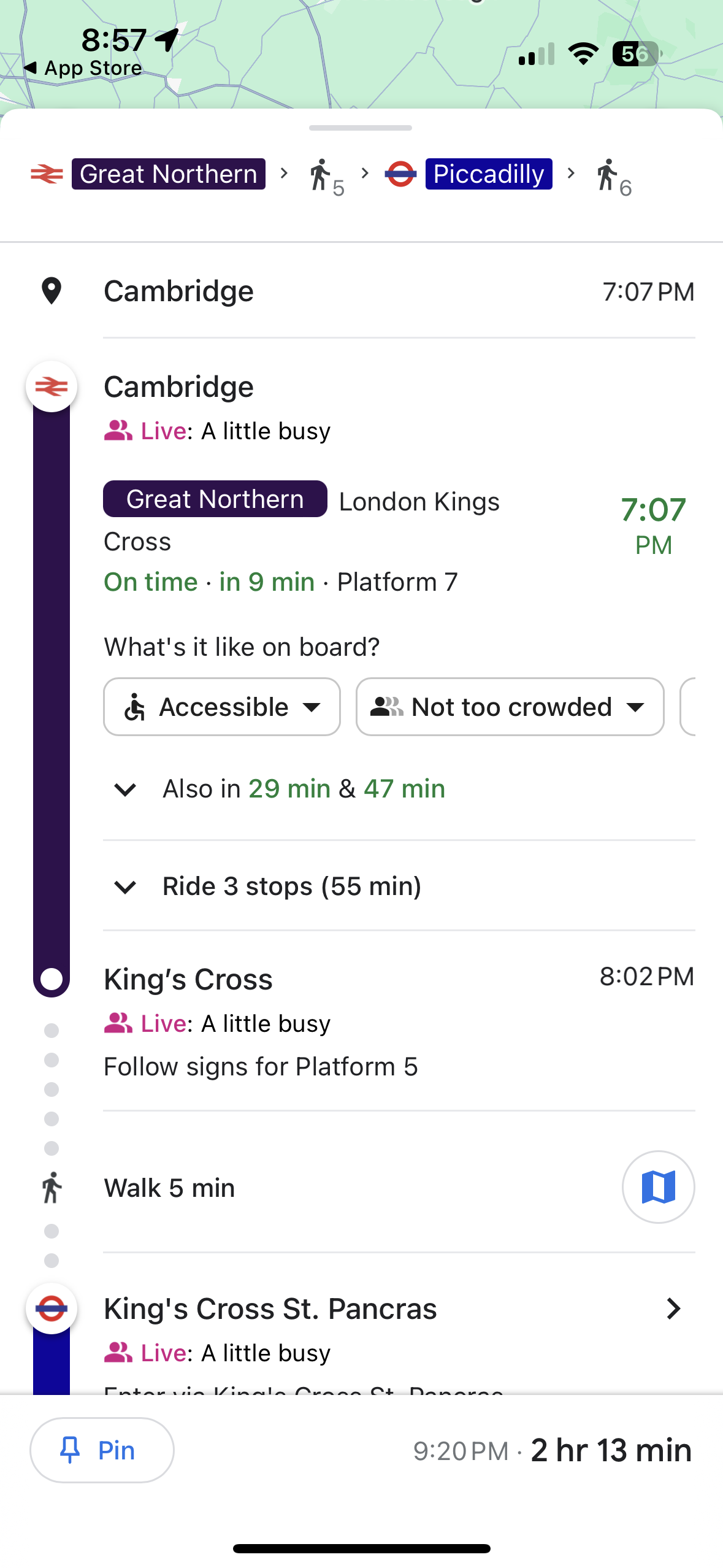Select the National Rail icon at Cambridge station
This screenshot has height=1568, width=723.
coord(52,386)
